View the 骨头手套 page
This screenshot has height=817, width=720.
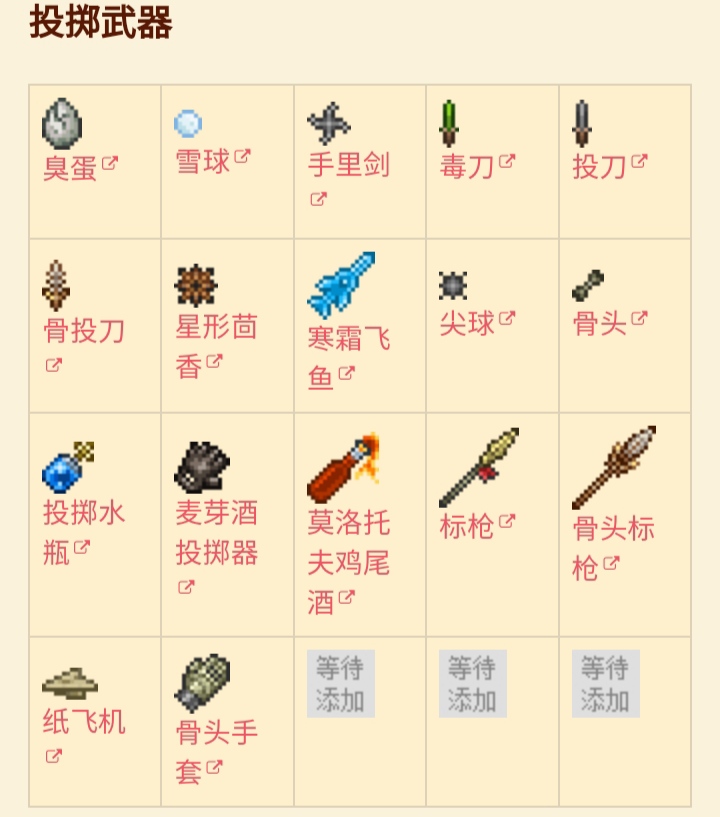[x=216, y=733]
